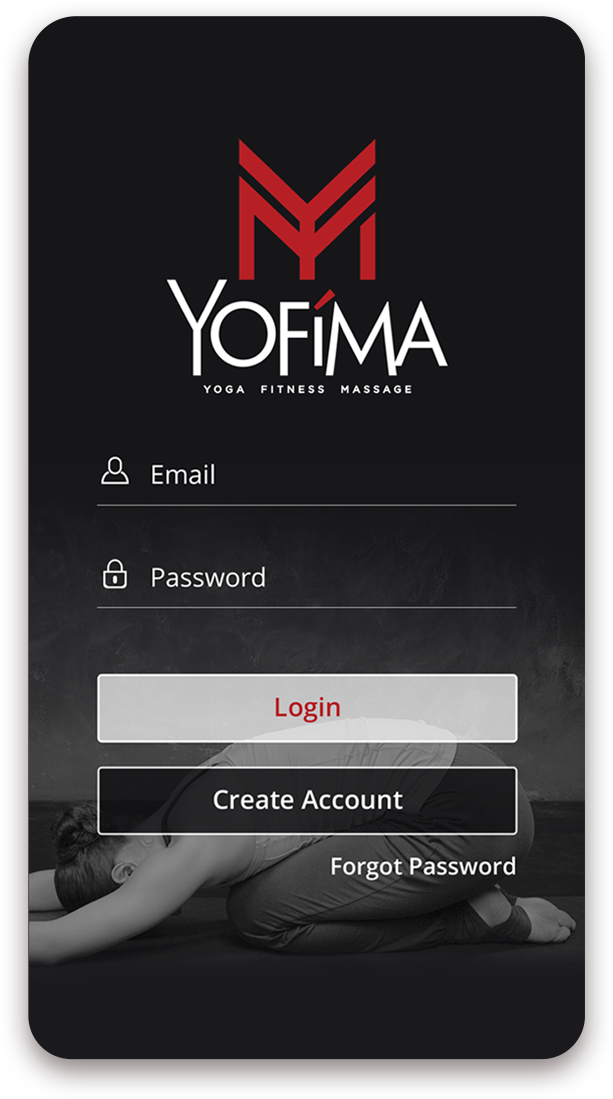Focus the Password field
613x1099 pixels.
coord(320,577)
